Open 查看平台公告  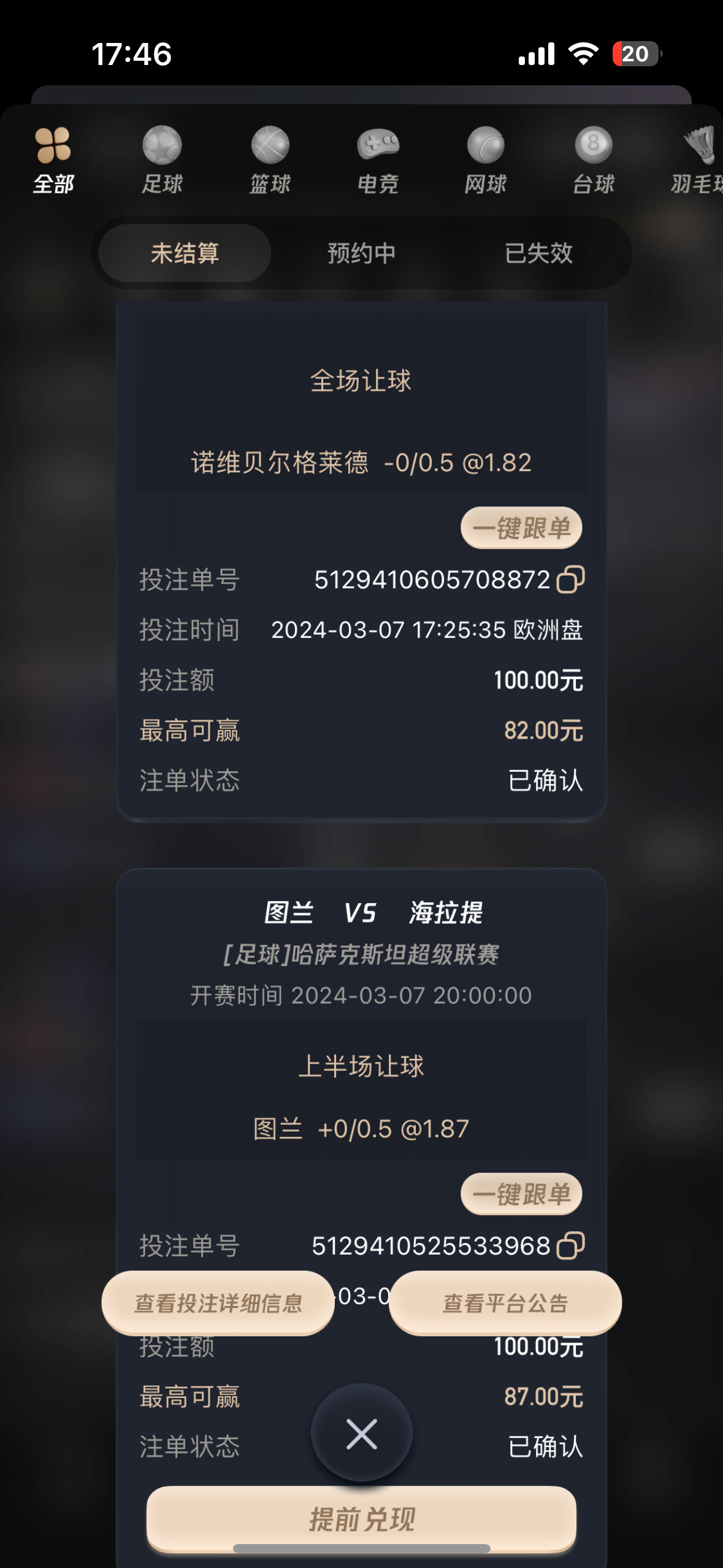[505, 1303]
